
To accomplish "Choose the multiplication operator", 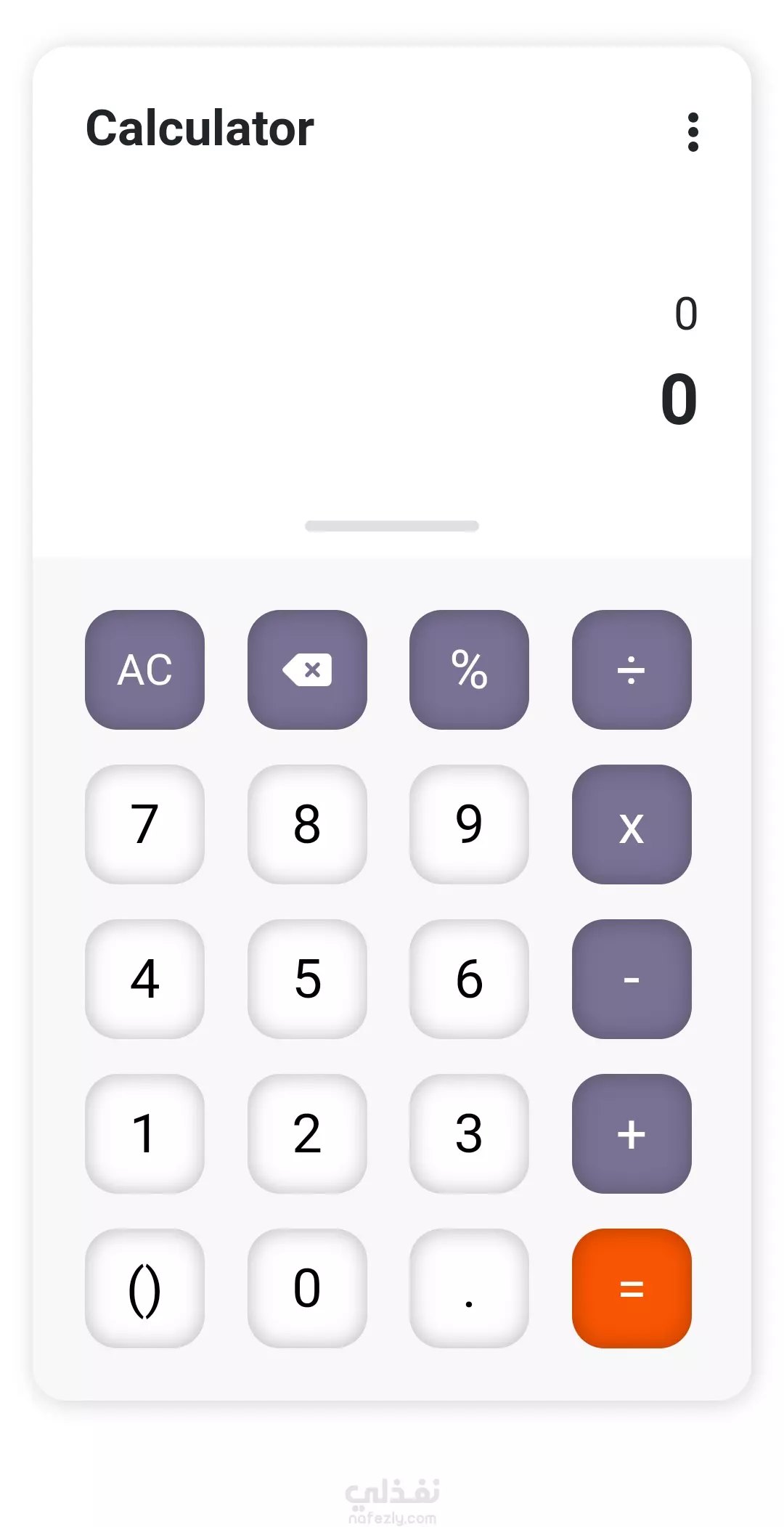I will (x=632, y=824).
